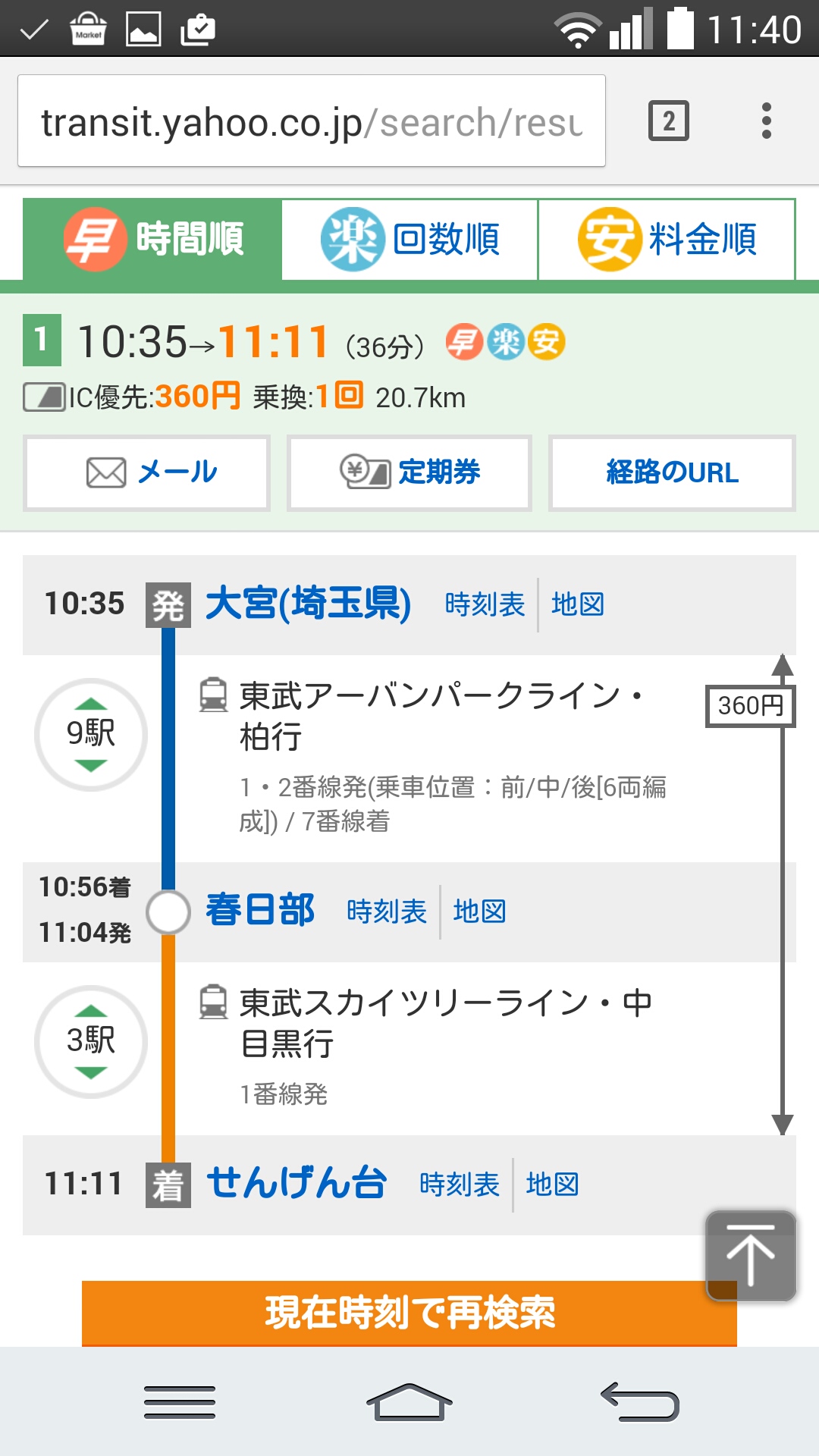Tap the browser URL address bar
The height and width of the screenshot is (1456, 819).
[311, 121]
